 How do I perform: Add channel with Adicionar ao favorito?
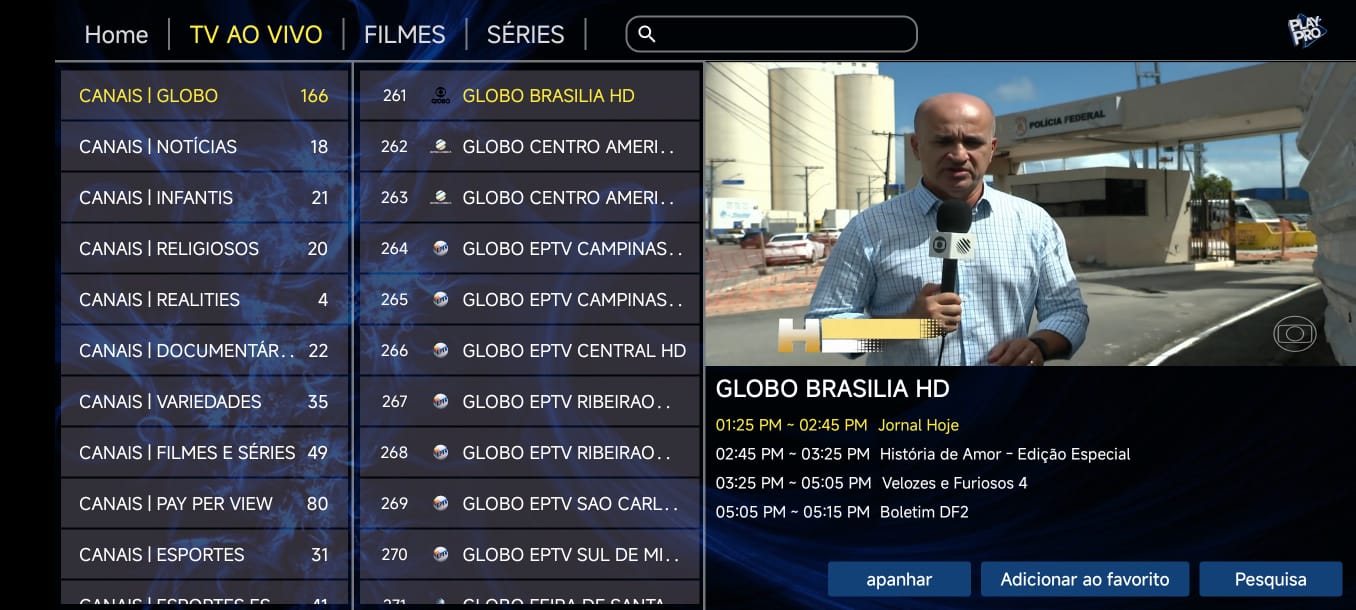tap(1084, 579)
